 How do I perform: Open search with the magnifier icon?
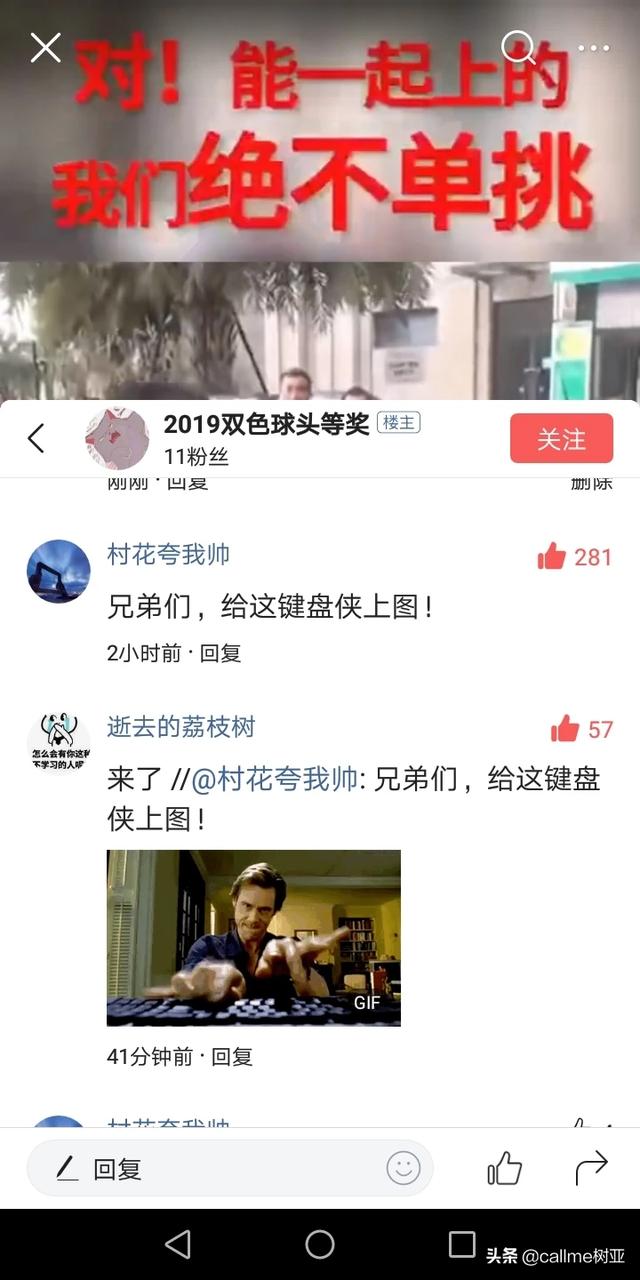(x=518, y=46)
